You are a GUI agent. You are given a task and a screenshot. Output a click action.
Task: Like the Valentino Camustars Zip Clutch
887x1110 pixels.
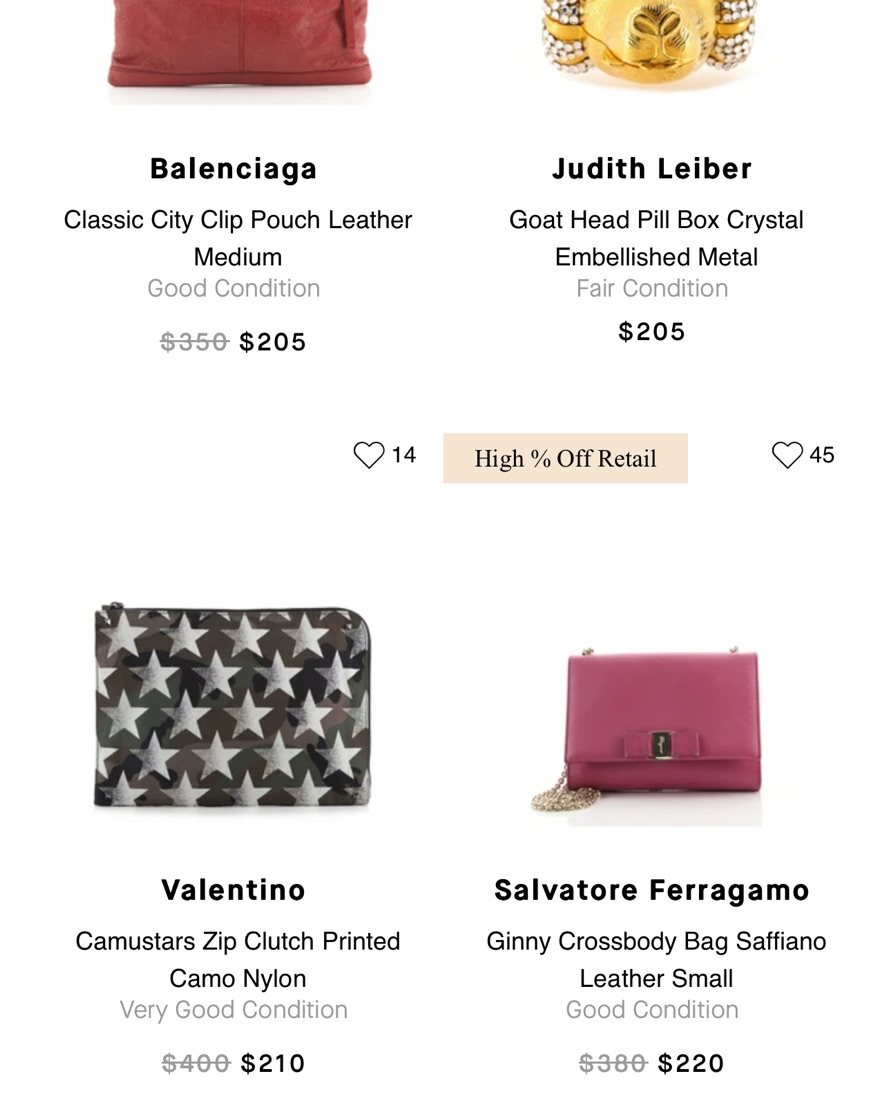pyautogui.click(x=369, y=456)
